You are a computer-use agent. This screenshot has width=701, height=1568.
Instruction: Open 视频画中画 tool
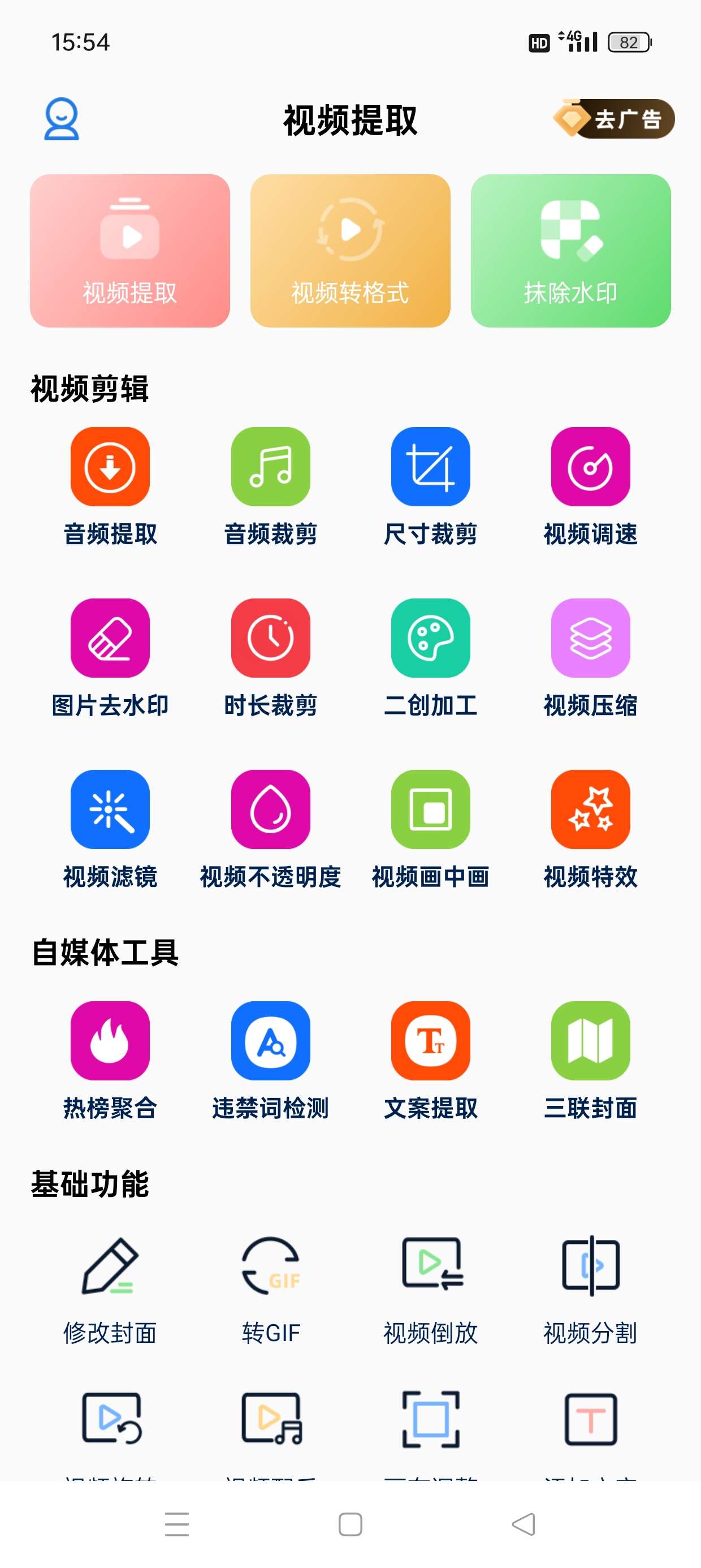coord(430,809)
